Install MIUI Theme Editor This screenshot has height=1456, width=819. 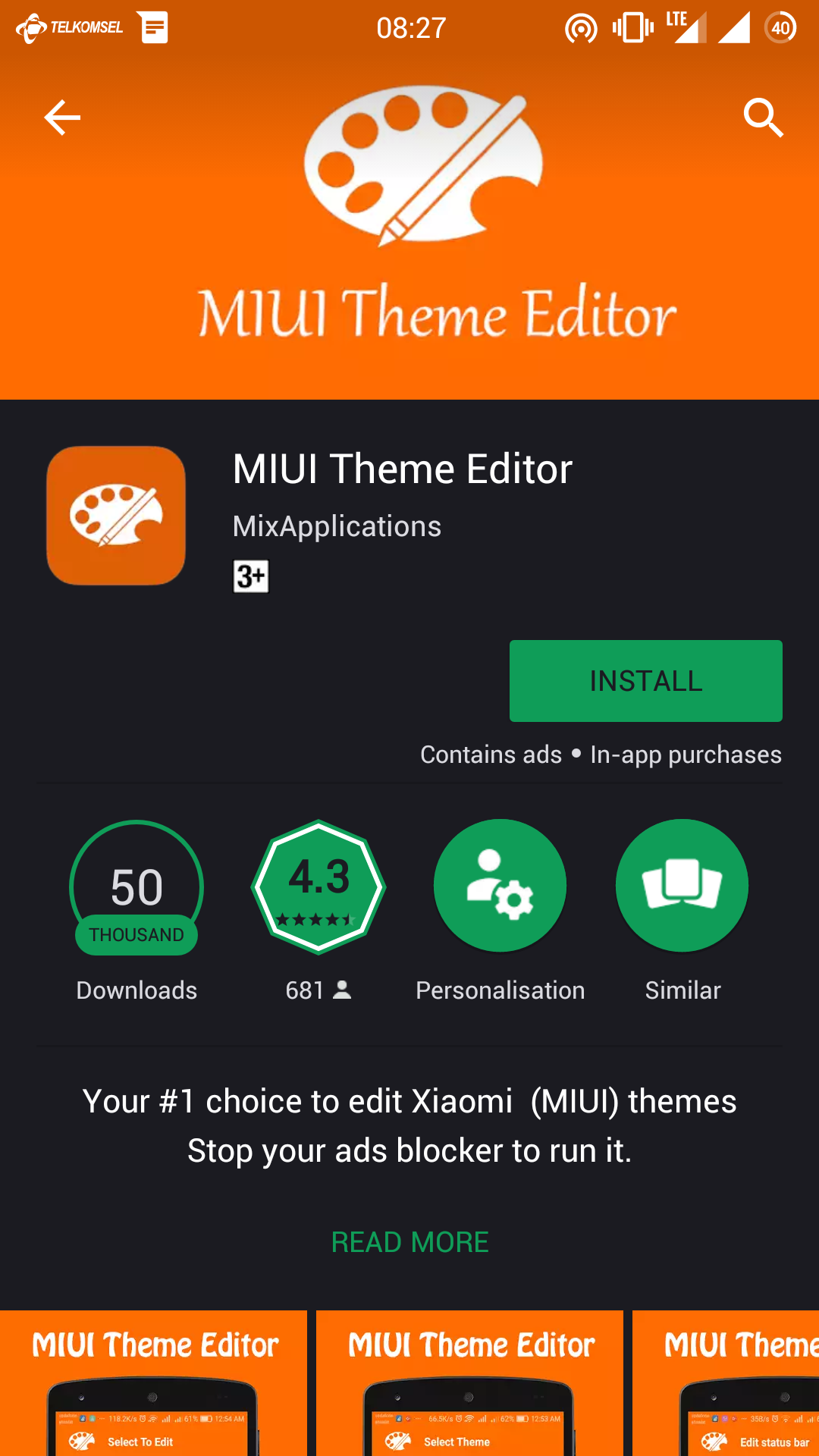tap(645, 680)
